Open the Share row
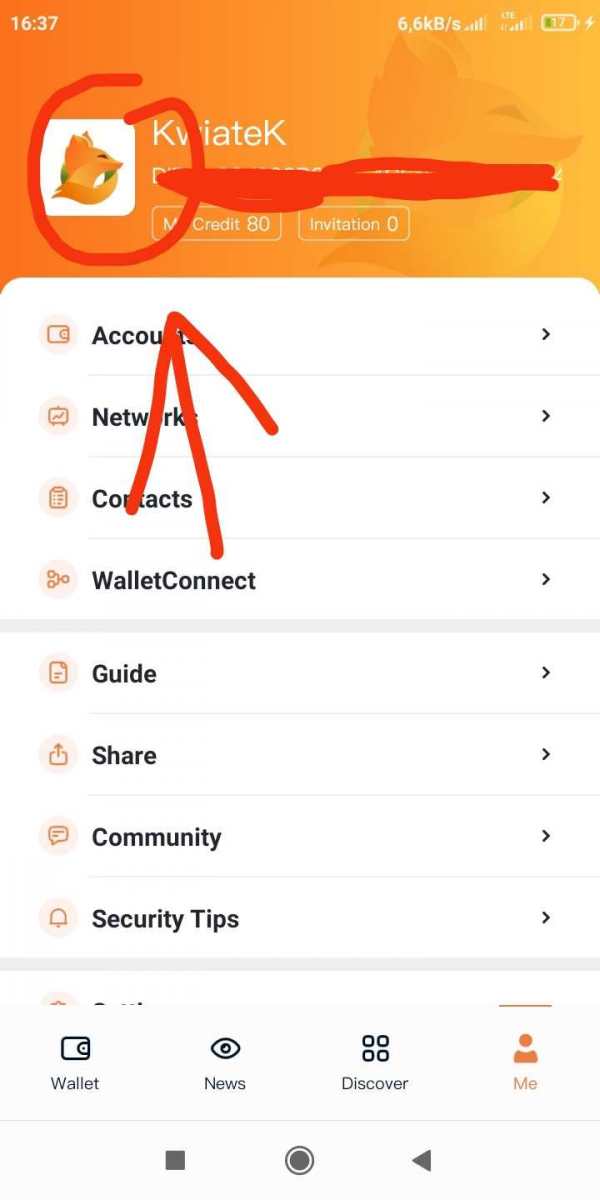 pyautogui.click(x=300, y=755)
